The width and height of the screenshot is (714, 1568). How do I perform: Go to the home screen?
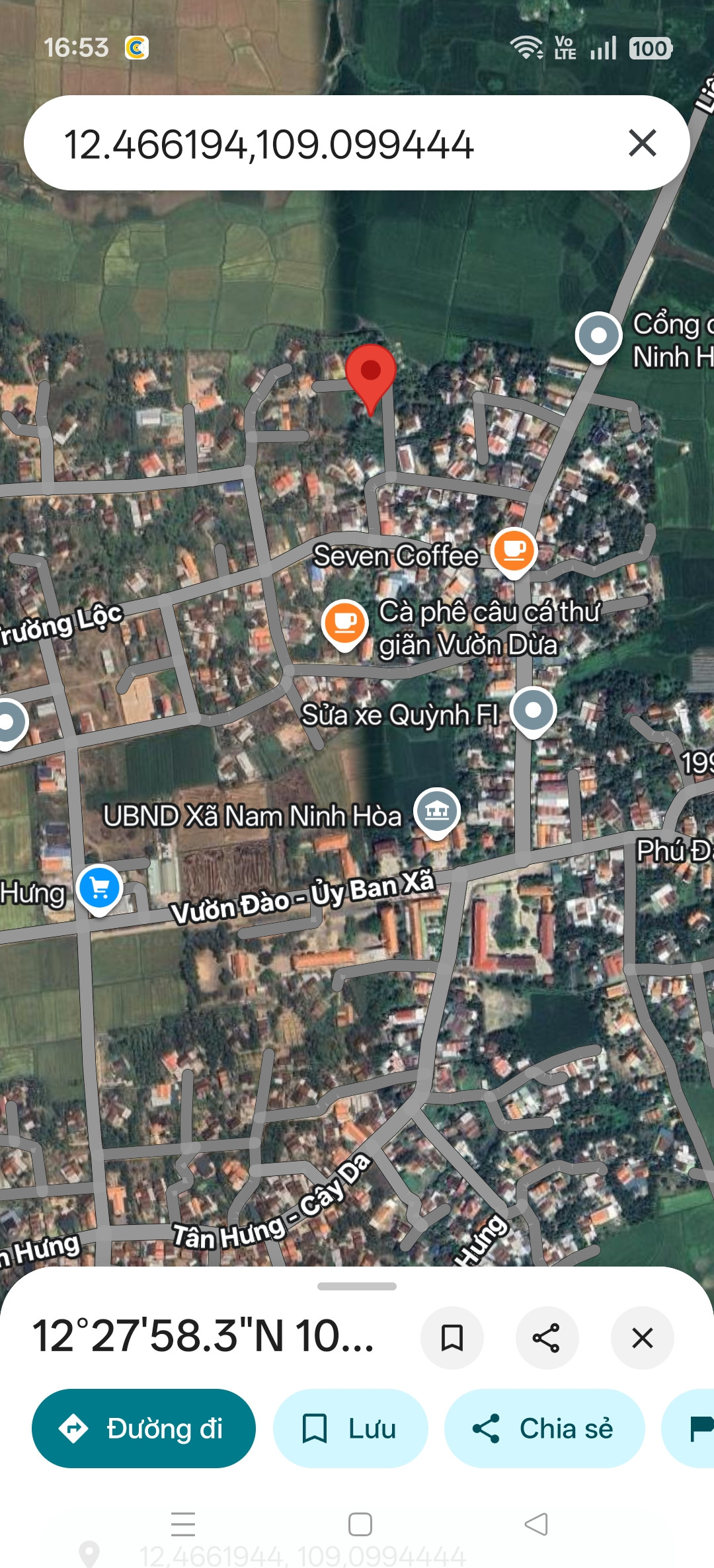tap(360, 1524)
